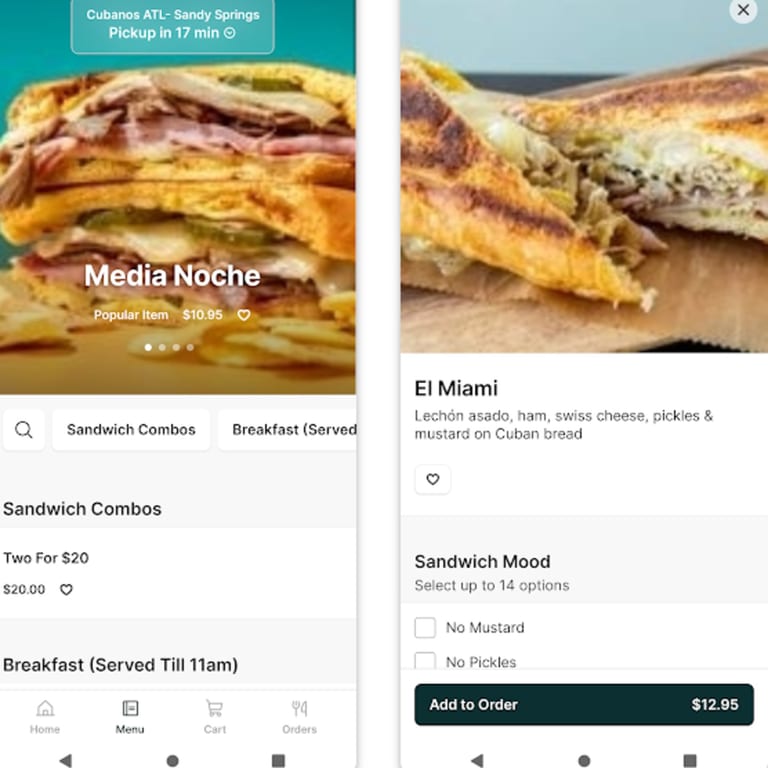The image size is (768, 768).
Task: Check the No Mustard option
Action: tap(425, 628)
